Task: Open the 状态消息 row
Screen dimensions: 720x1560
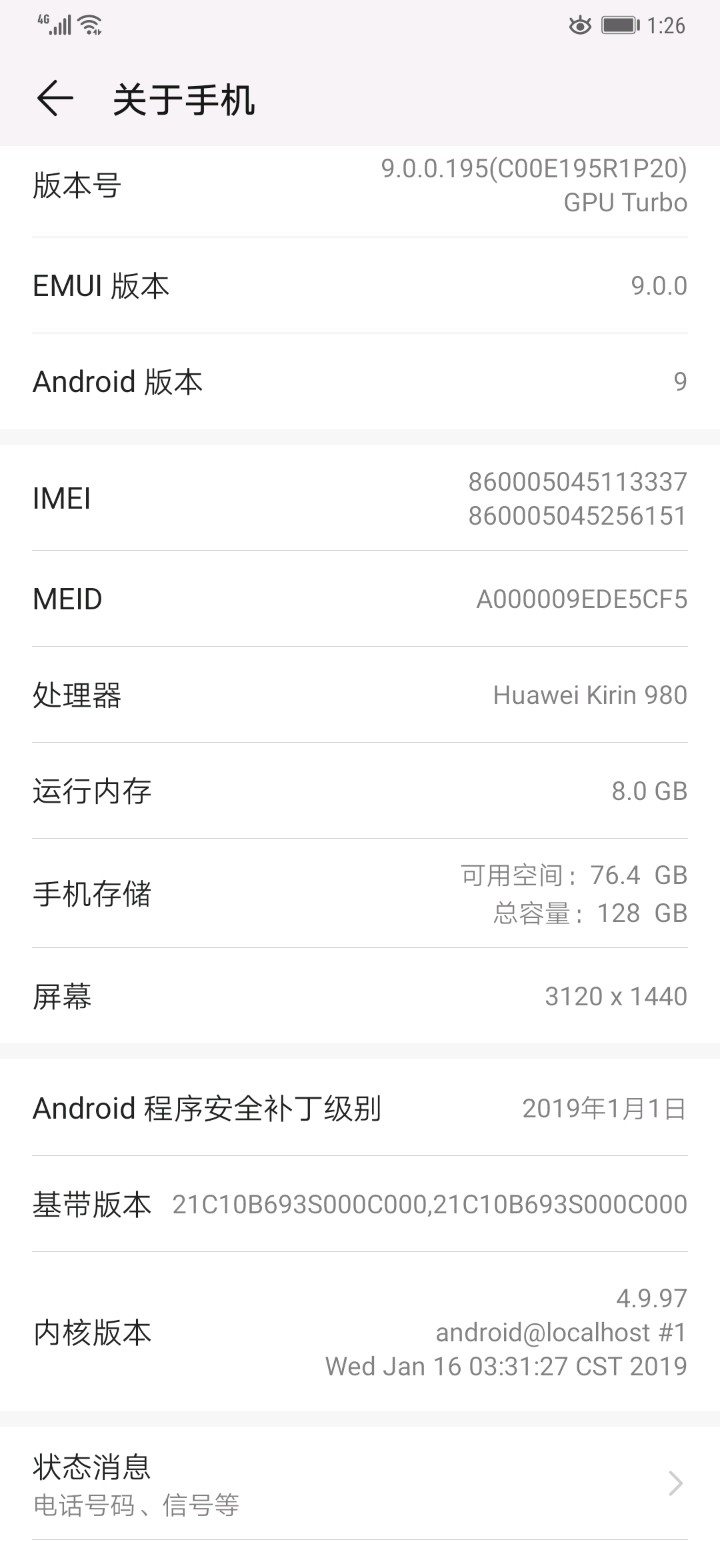Action: click(x=360, y=1484)
